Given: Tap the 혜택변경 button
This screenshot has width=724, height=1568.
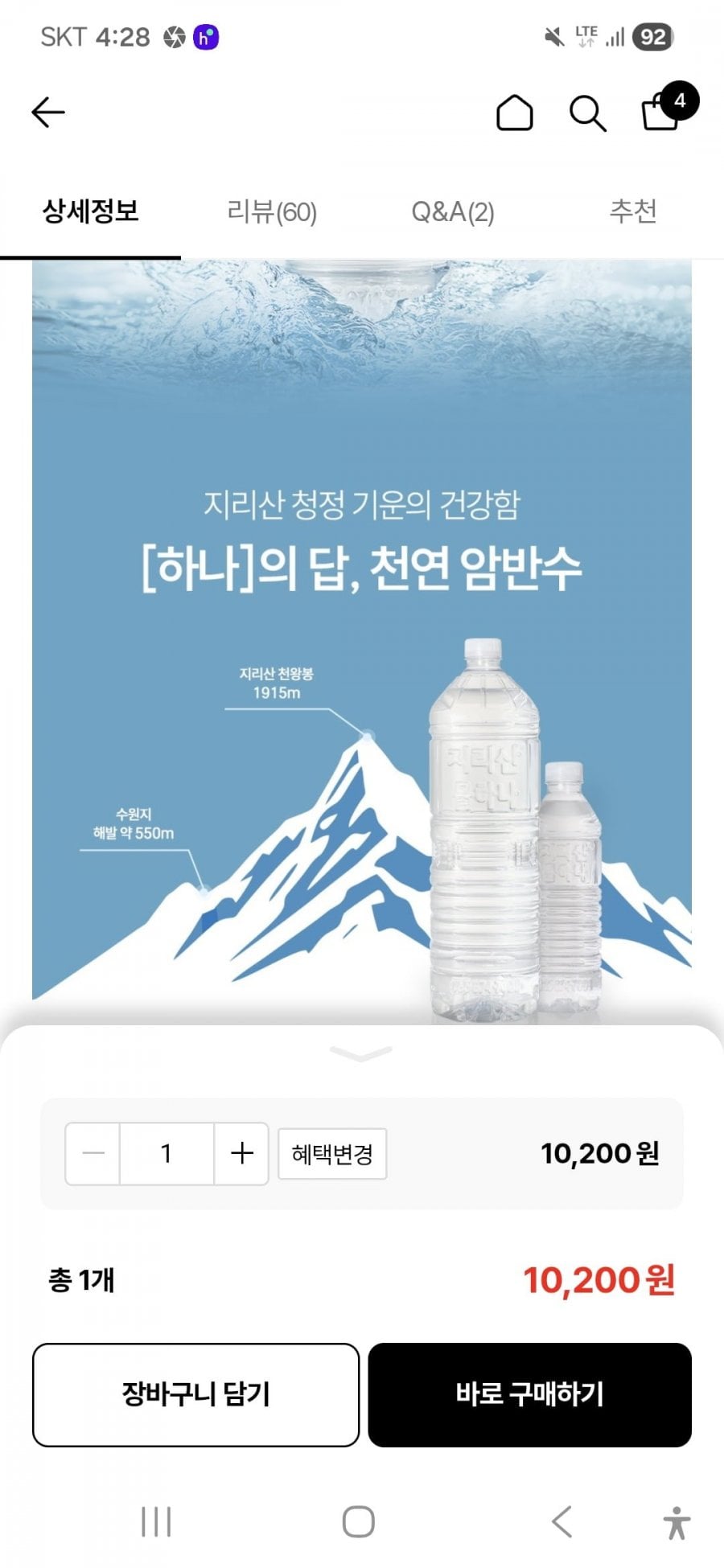Looking at the screenshot, I should [x=332, y=1154].
